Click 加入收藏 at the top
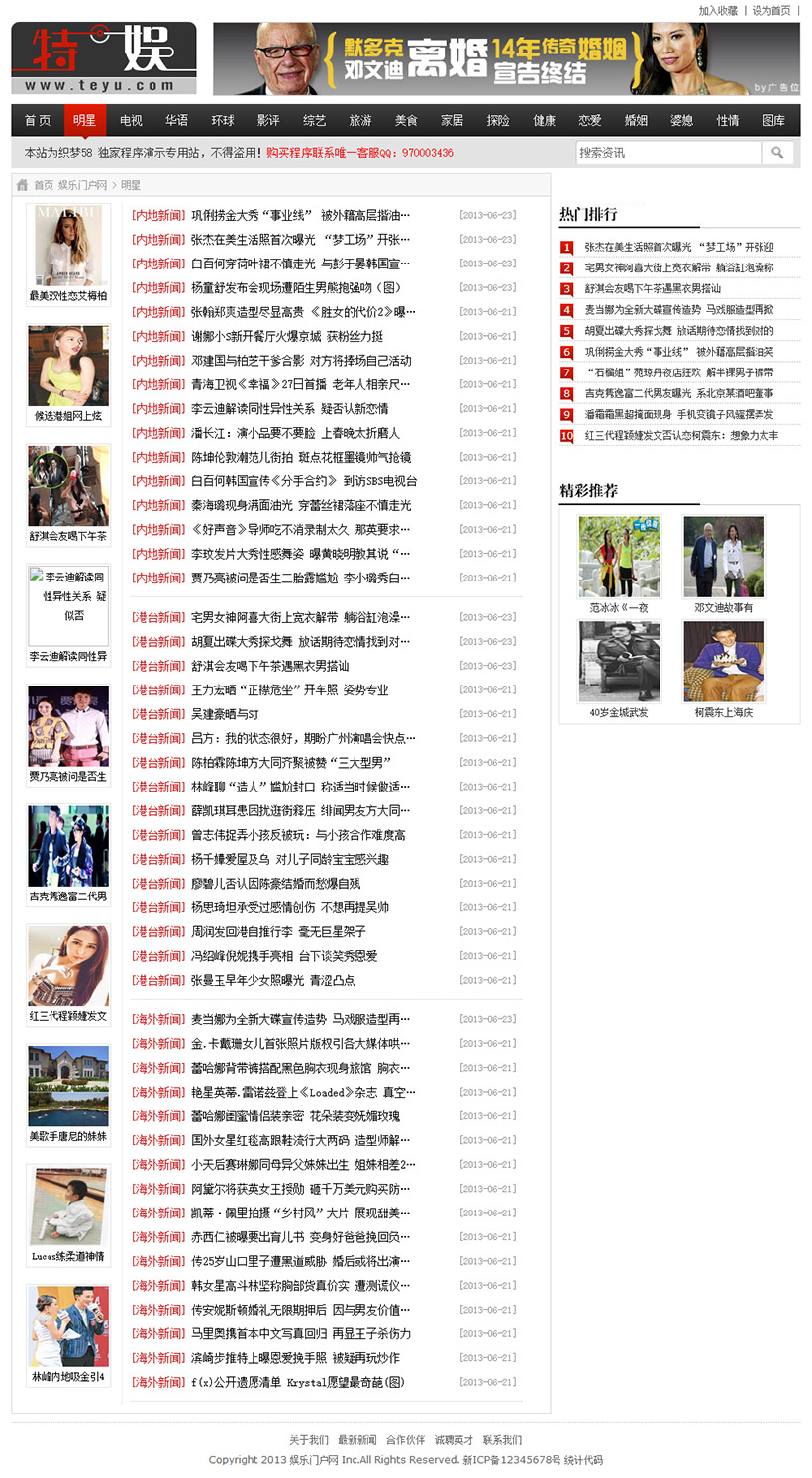Screen dimensions: 812x1478 718,11
